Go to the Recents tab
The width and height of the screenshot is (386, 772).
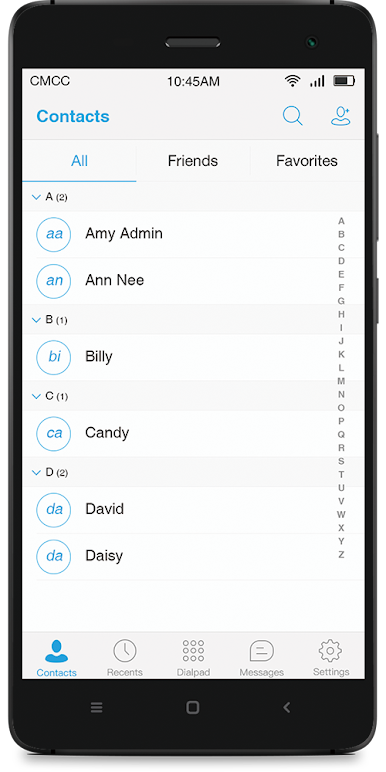click(x=125, y=658)
